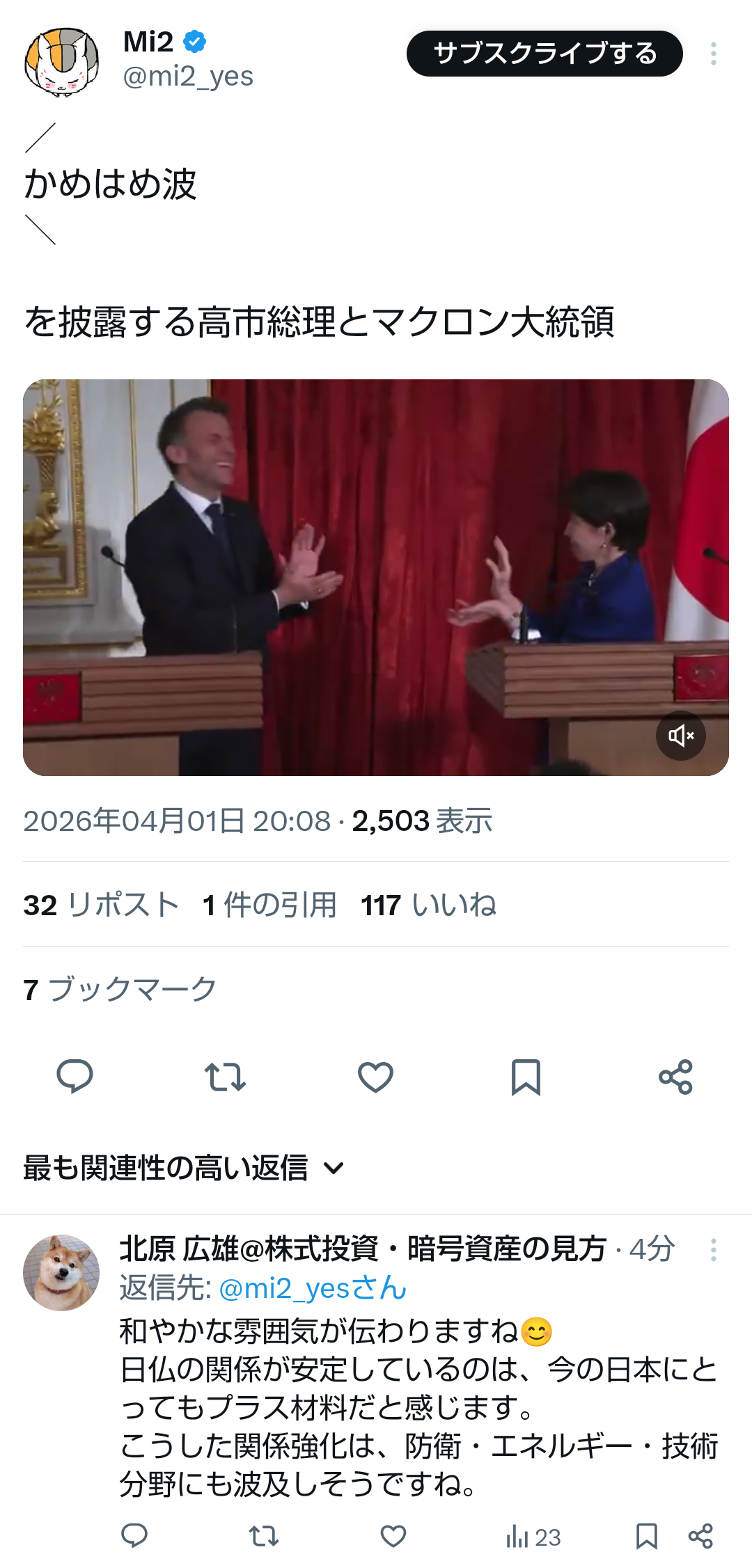Image resolution: width=752 pixels, height=1568 pixels.
Task: Bookmark 北原 広雄's reply
Action: click(646, 1536)
